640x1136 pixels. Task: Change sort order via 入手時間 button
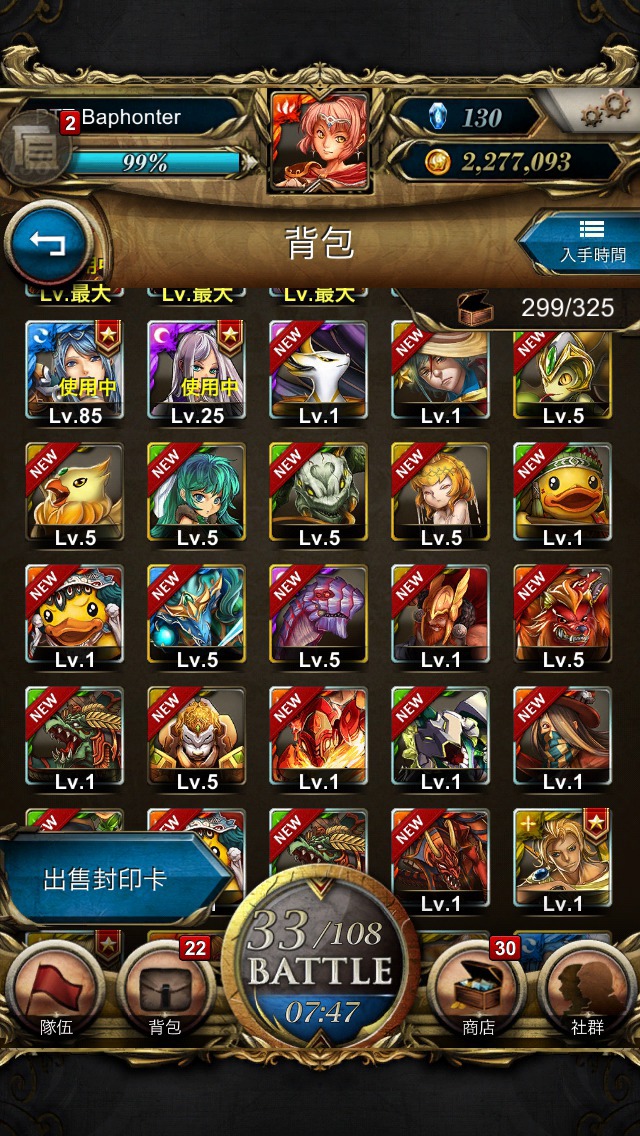point(583,242)
